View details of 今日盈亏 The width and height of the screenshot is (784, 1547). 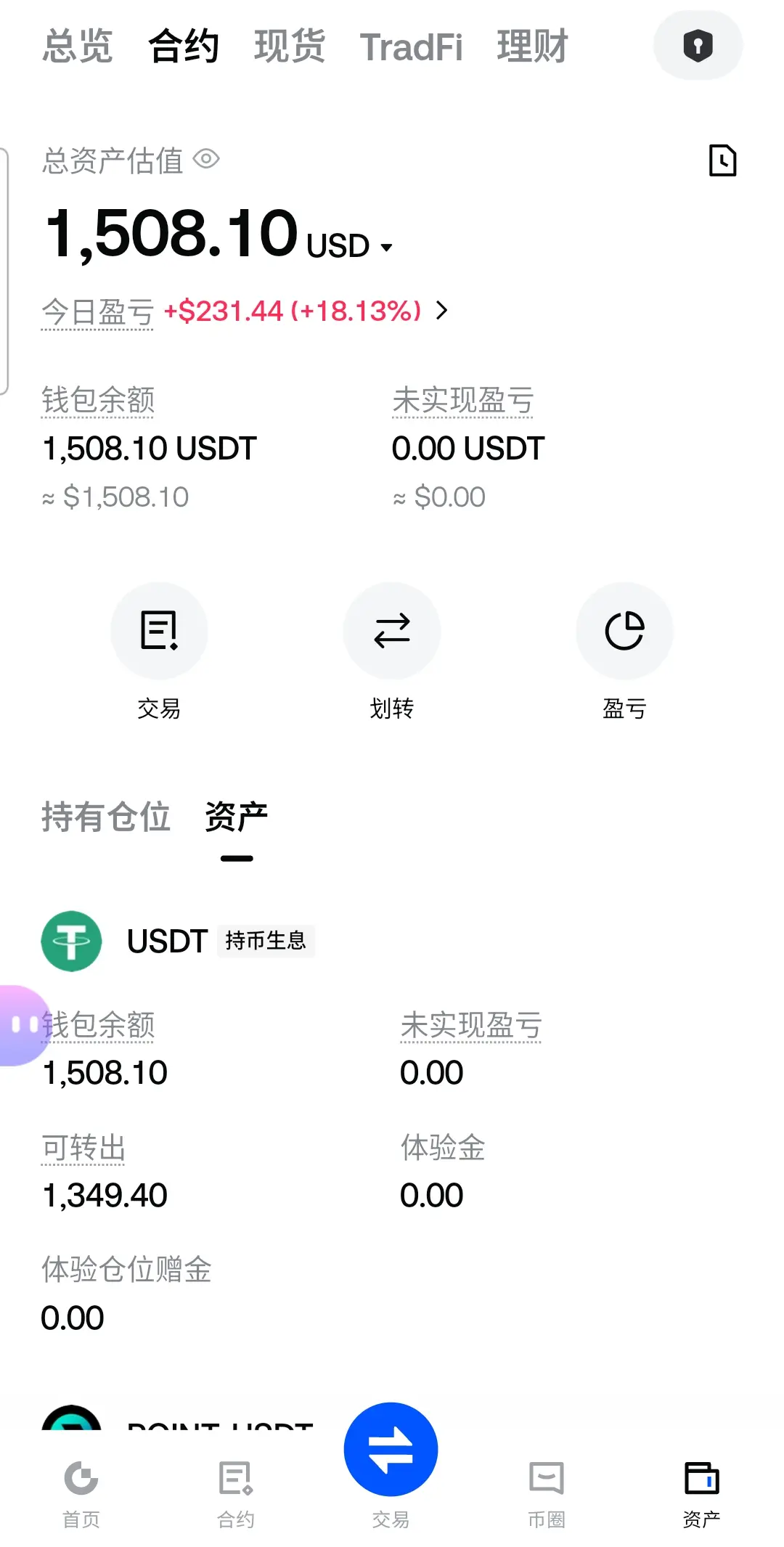coord(441,311)
